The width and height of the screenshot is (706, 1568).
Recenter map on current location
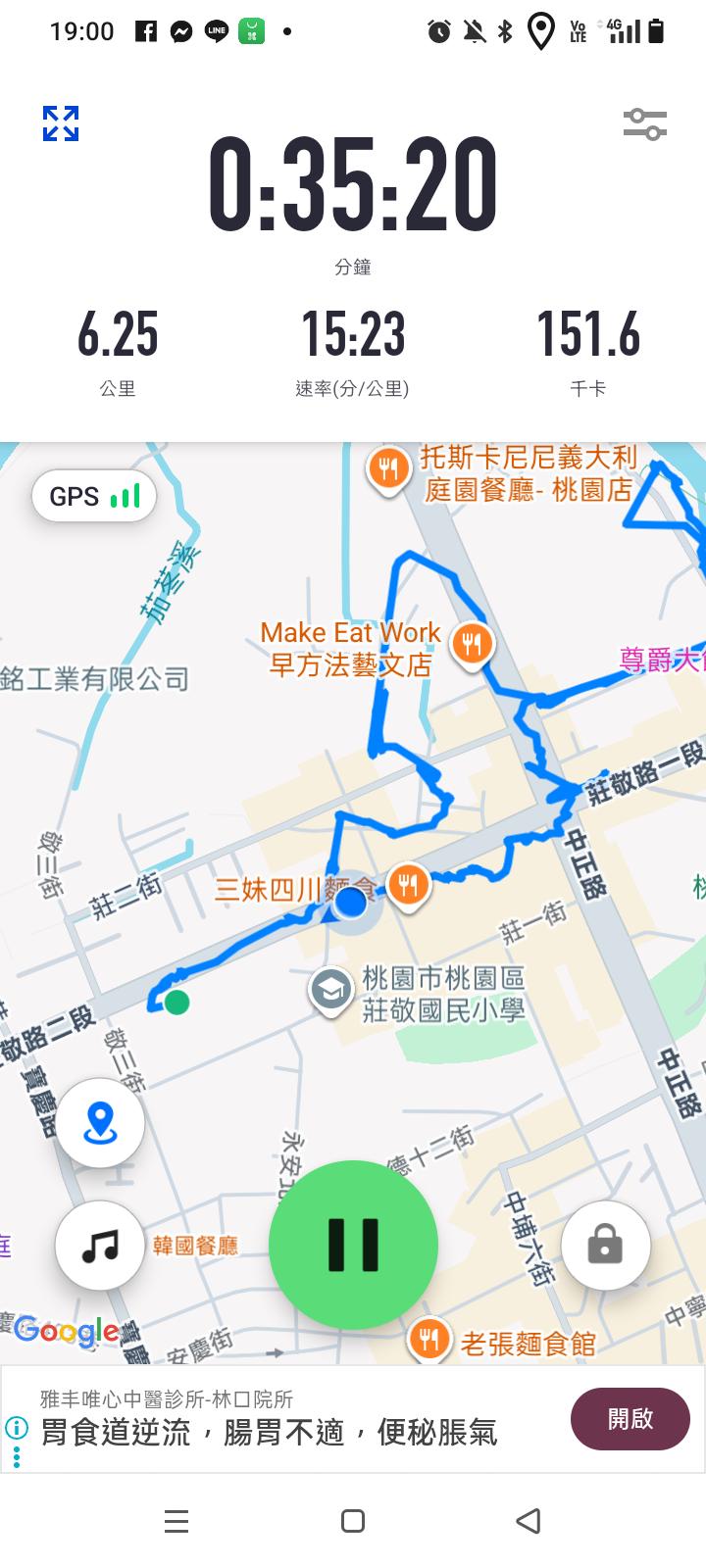click(x=100, y=1122)
